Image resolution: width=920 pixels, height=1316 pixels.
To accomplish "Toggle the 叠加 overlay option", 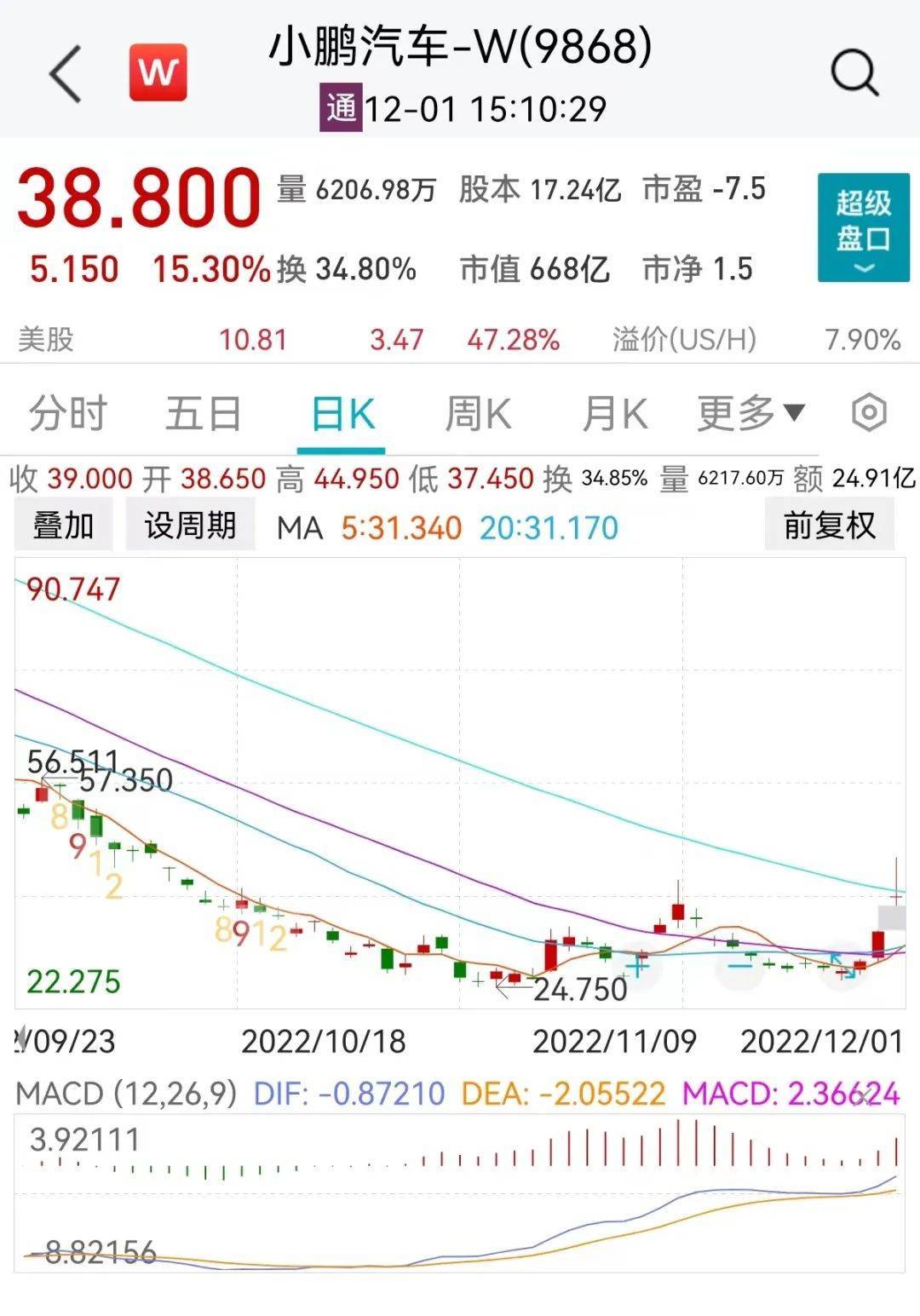I will [x=63, y=526].
